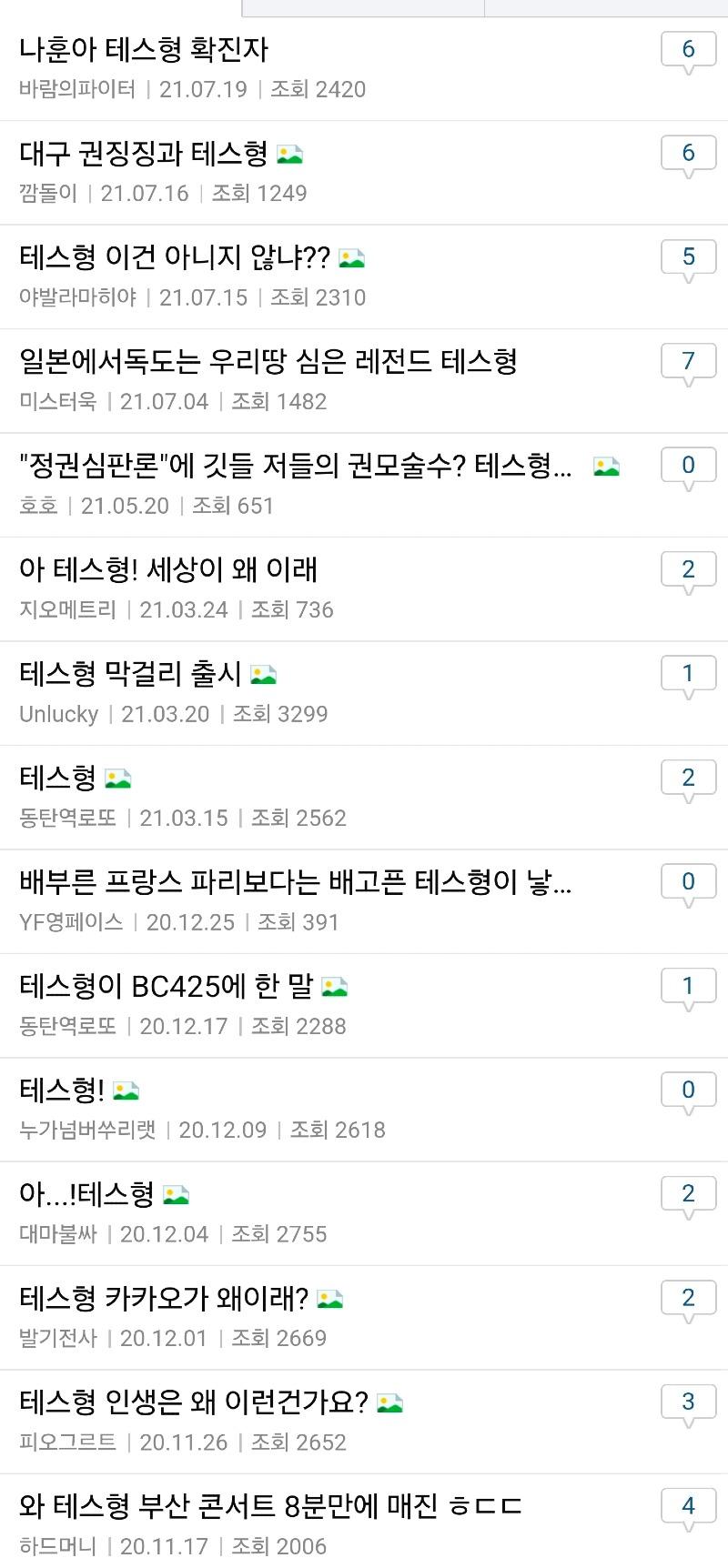This screenshot has width=728, height=1568.
Task: Open the post '테스형 막걸리 출시'
Action: pos(130,674)
